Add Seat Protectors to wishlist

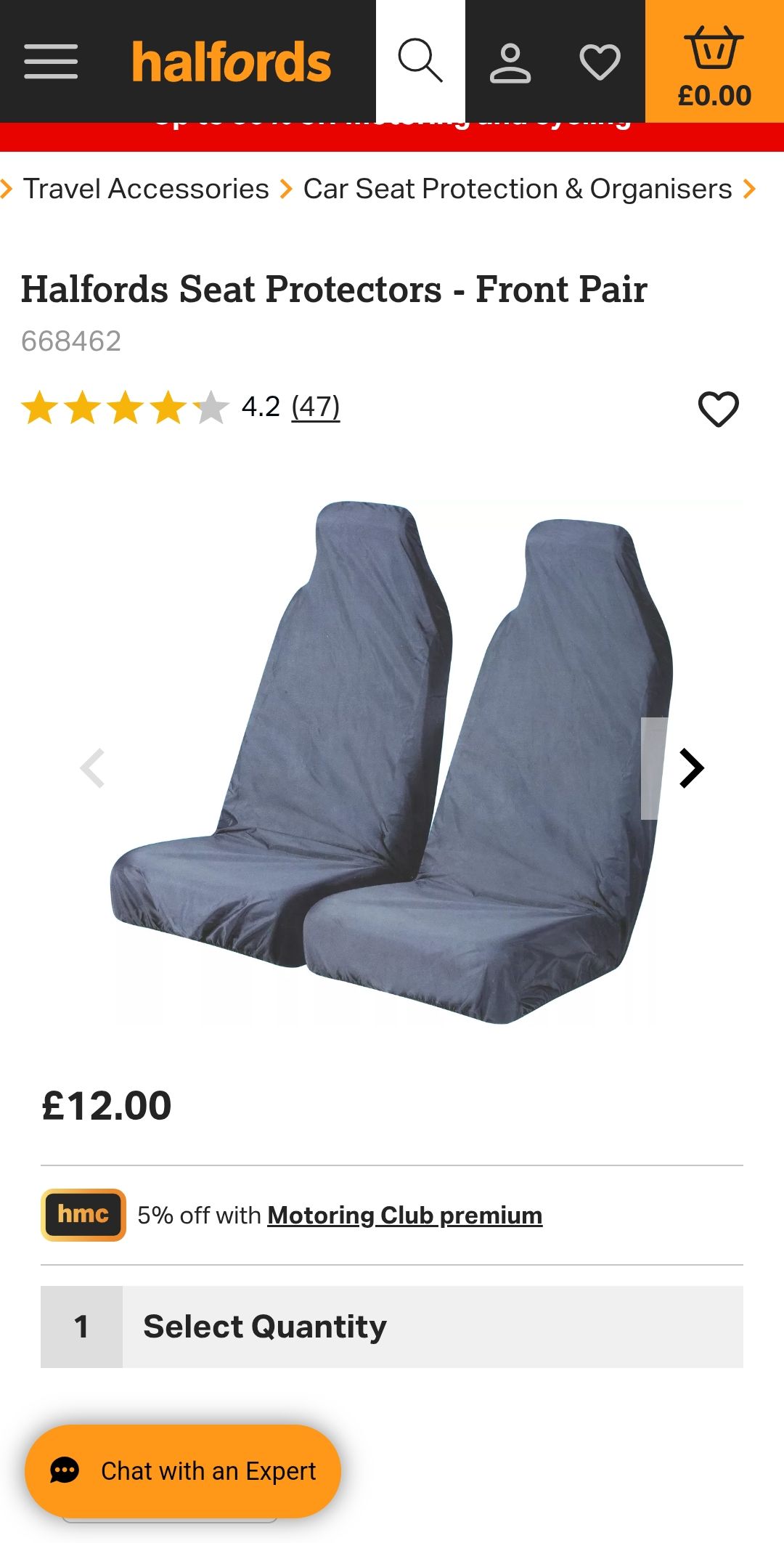click(x=718, y=409)
